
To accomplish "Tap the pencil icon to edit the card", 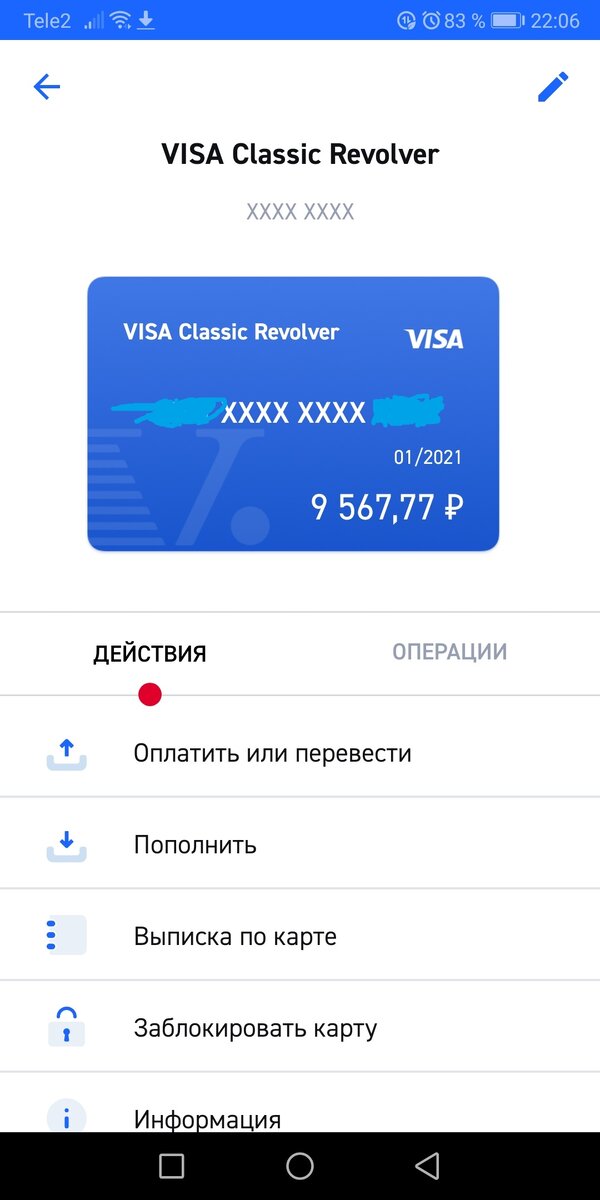I will [x=553, y=87].
